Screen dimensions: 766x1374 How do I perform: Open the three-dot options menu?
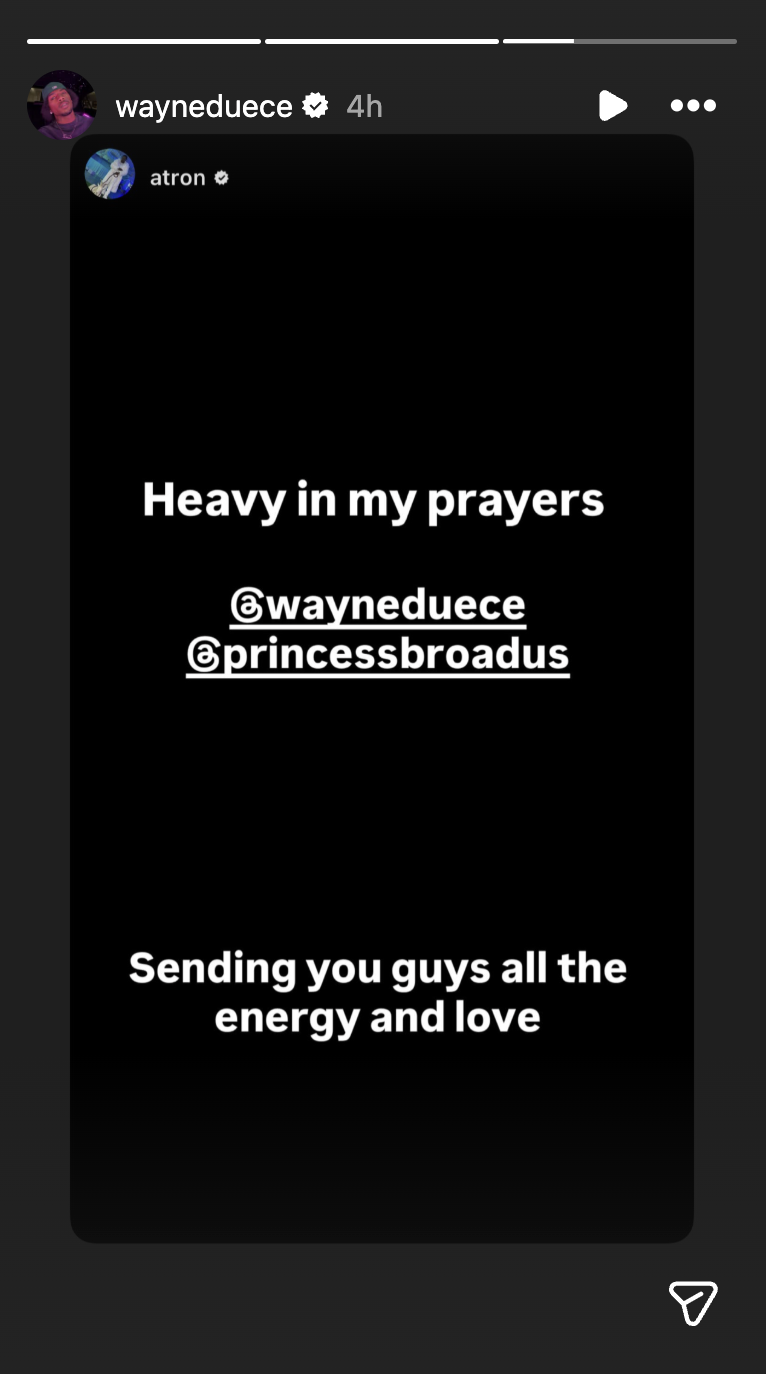click(693, 105)
